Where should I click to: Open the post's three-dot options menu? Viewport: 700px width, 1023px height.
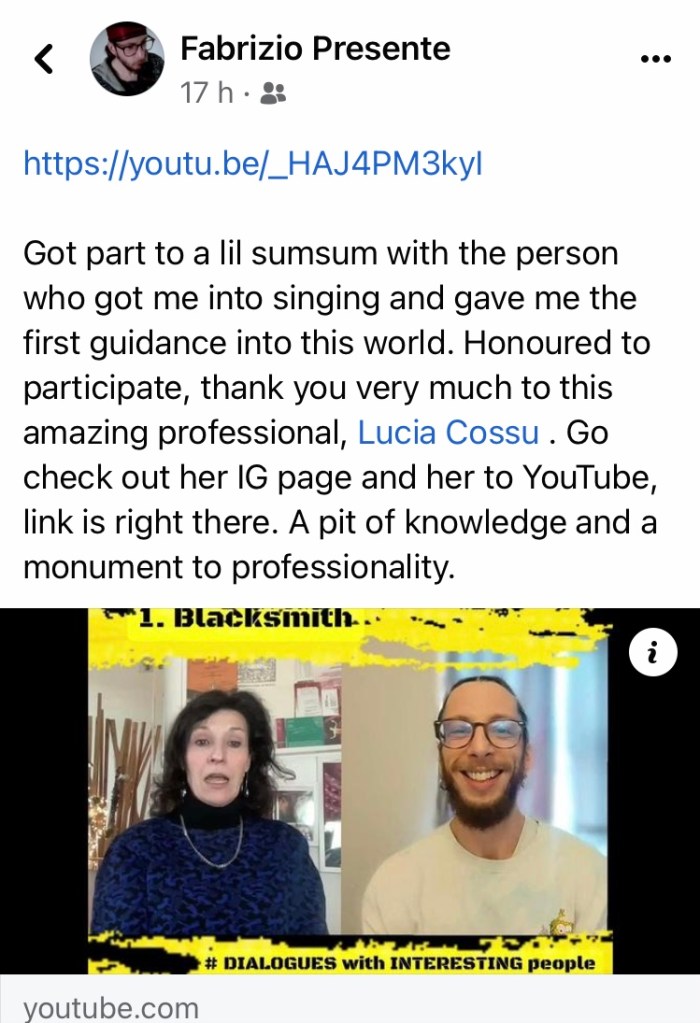[655, 59]
